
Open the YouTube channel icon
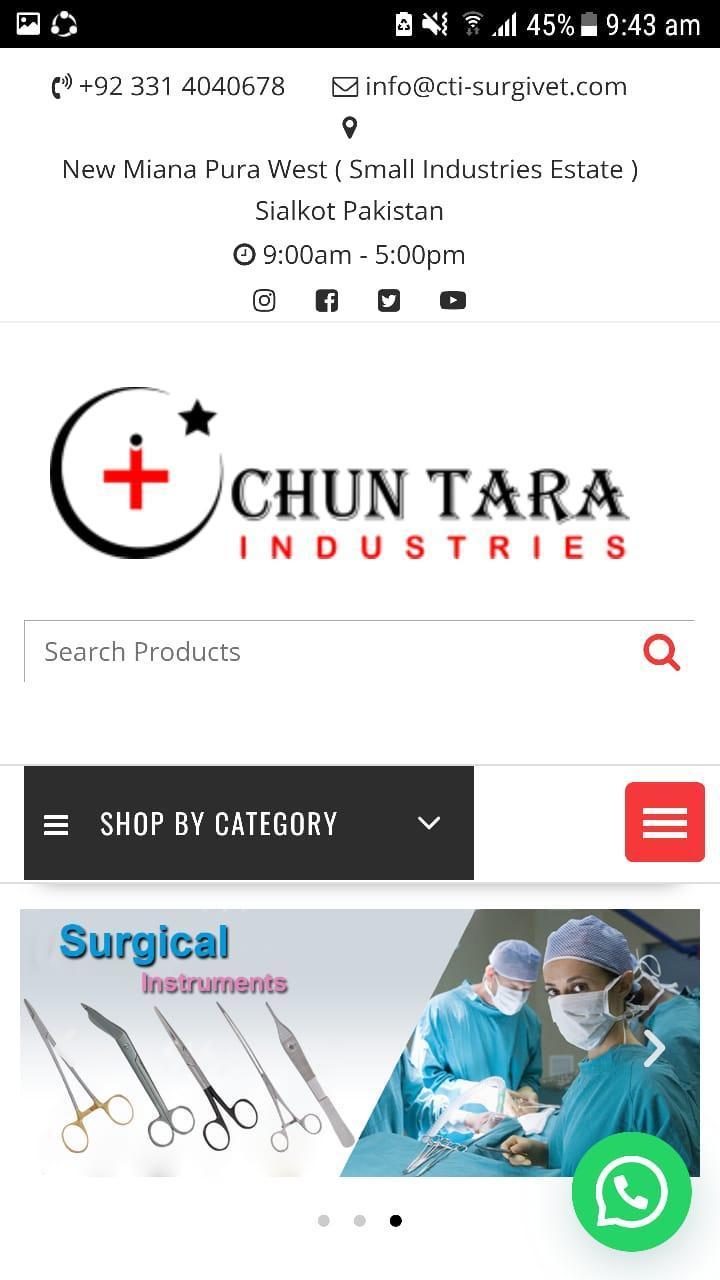coord(453,300)
